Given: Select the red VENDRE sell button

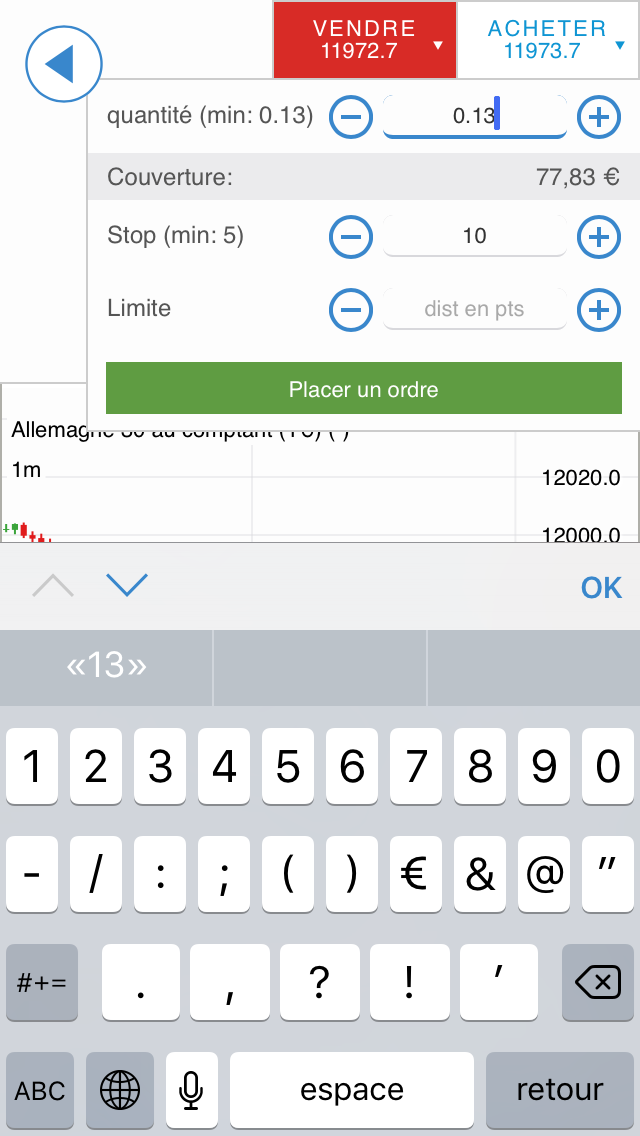Looking at the screenshot, I should pyautogui.click(x=364, y=40).
